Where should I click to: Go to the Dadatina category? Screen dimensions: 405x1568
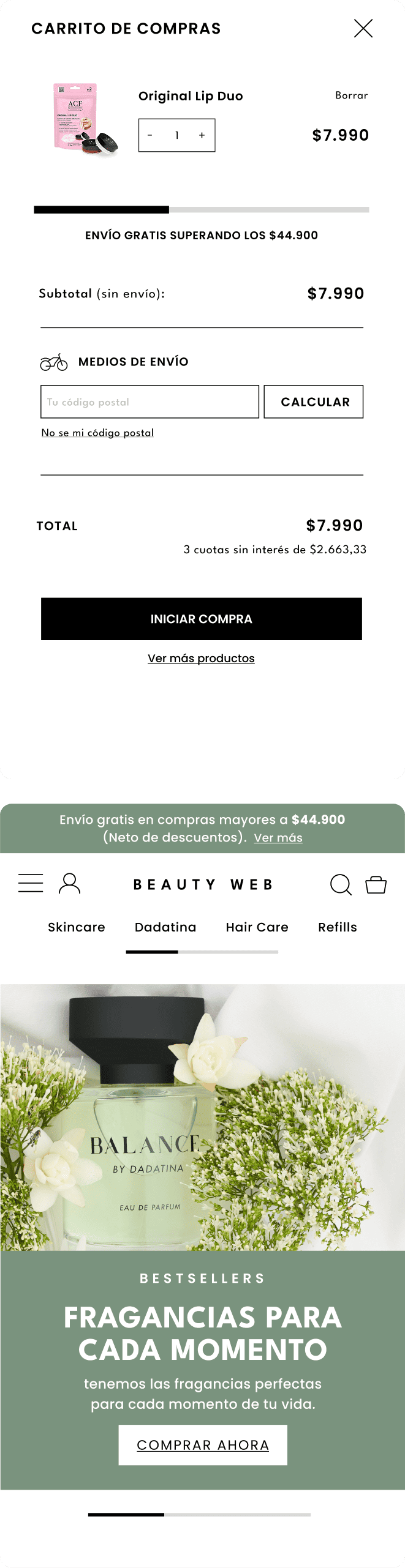[165, 927]
